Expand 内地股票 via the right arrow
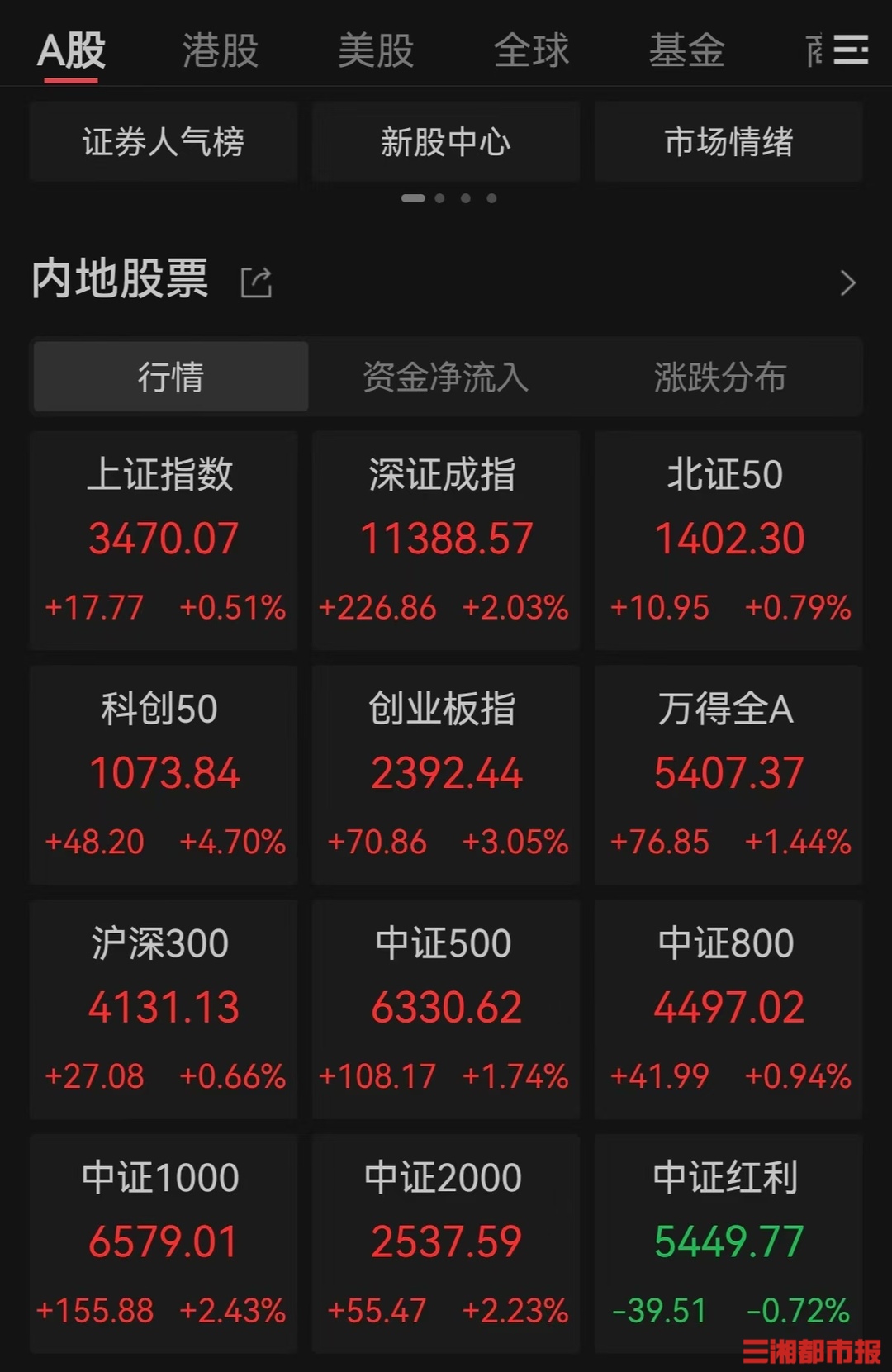Image resolution: width=892 pixels, height=1372 pixels. pos(847,282)
